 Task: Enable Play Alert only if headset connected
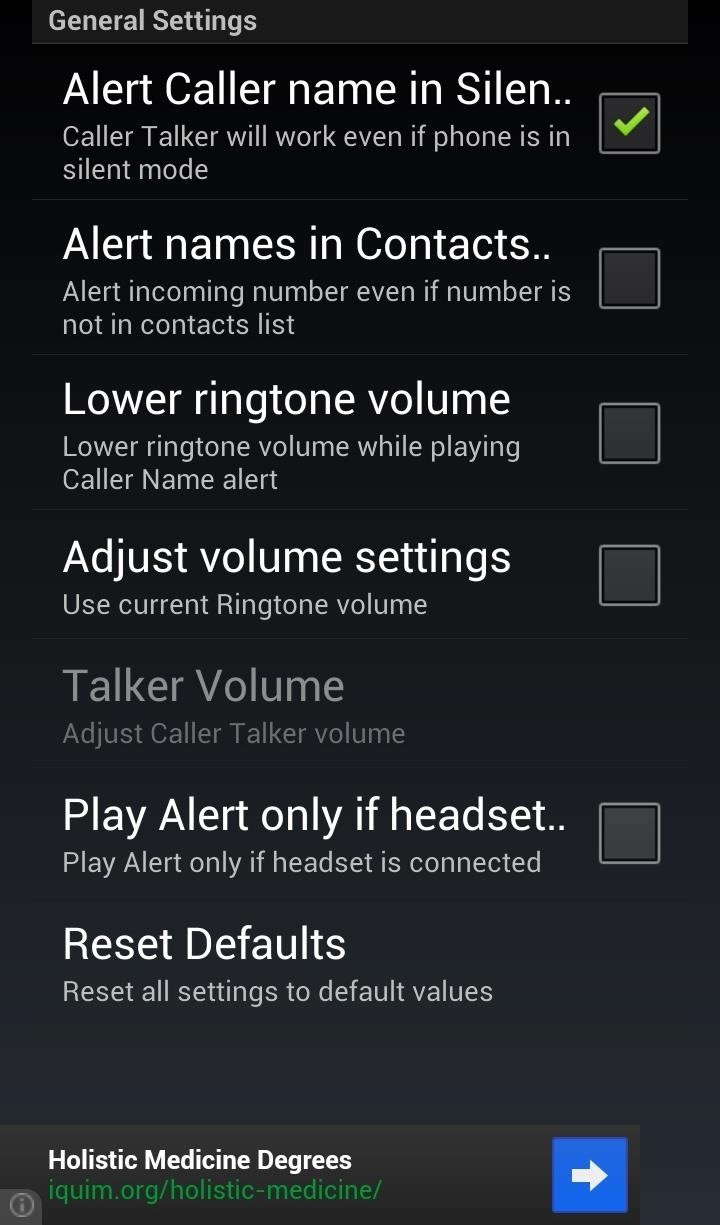pos(629,833)
